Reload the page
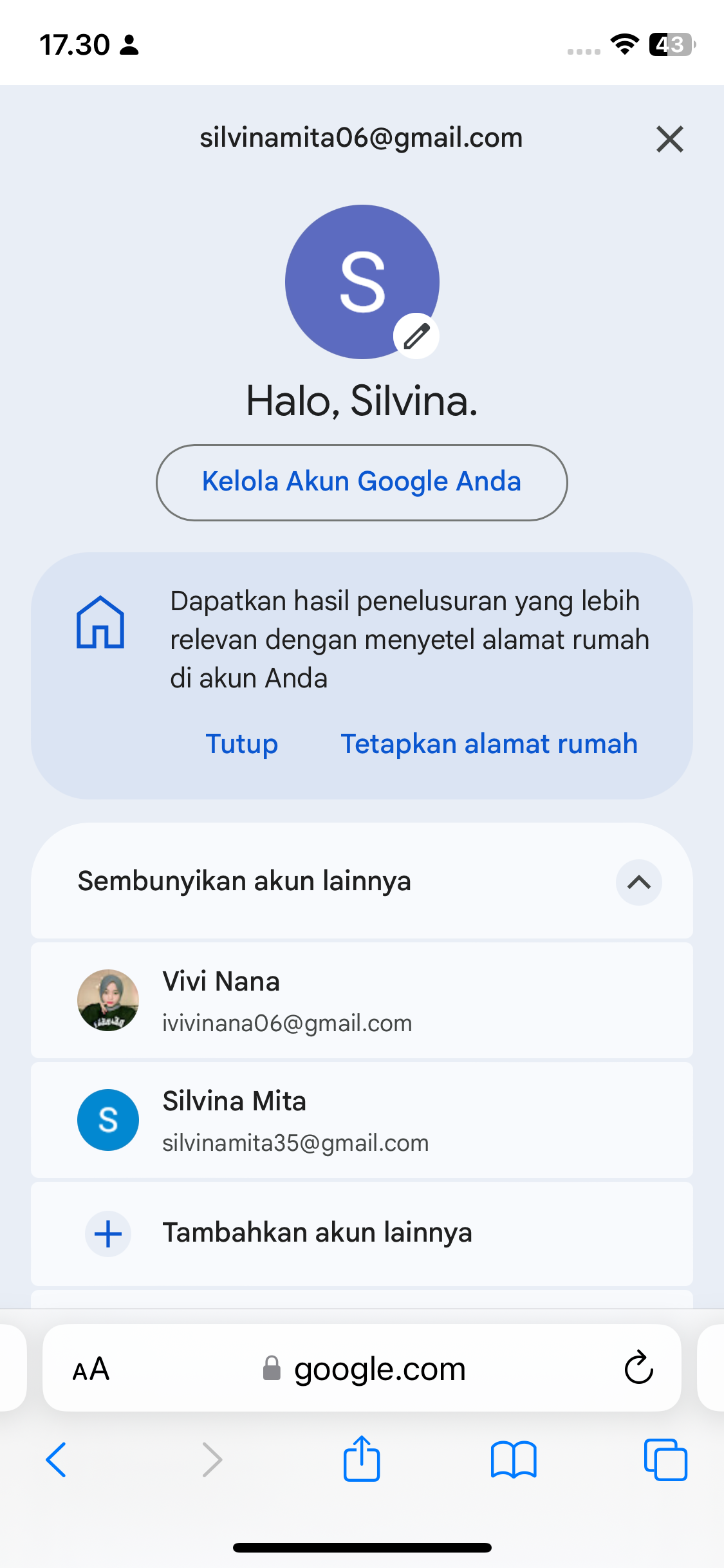 638,1367
